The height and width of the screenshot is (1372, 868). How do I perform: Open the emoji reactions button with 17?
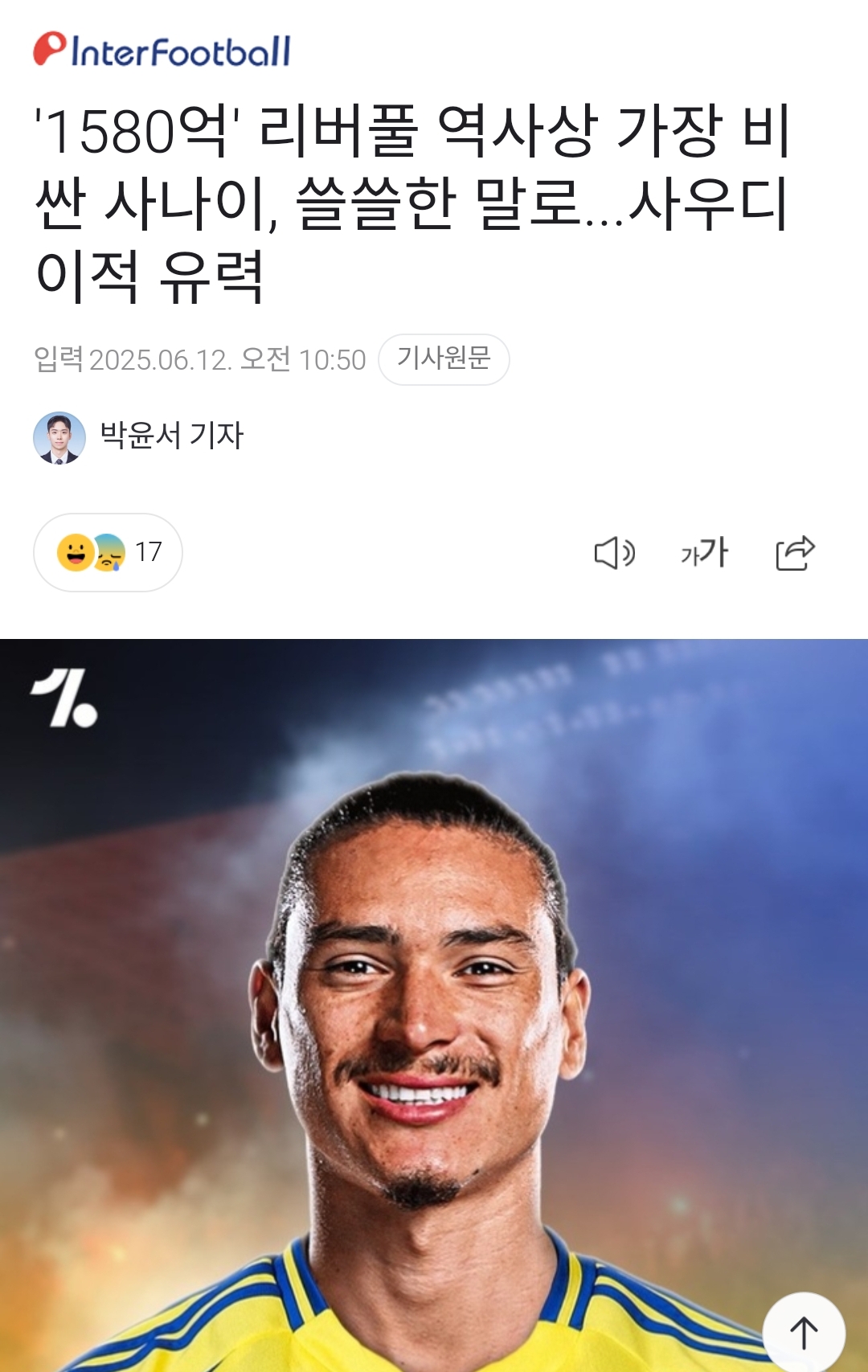(x=108, y=552)
